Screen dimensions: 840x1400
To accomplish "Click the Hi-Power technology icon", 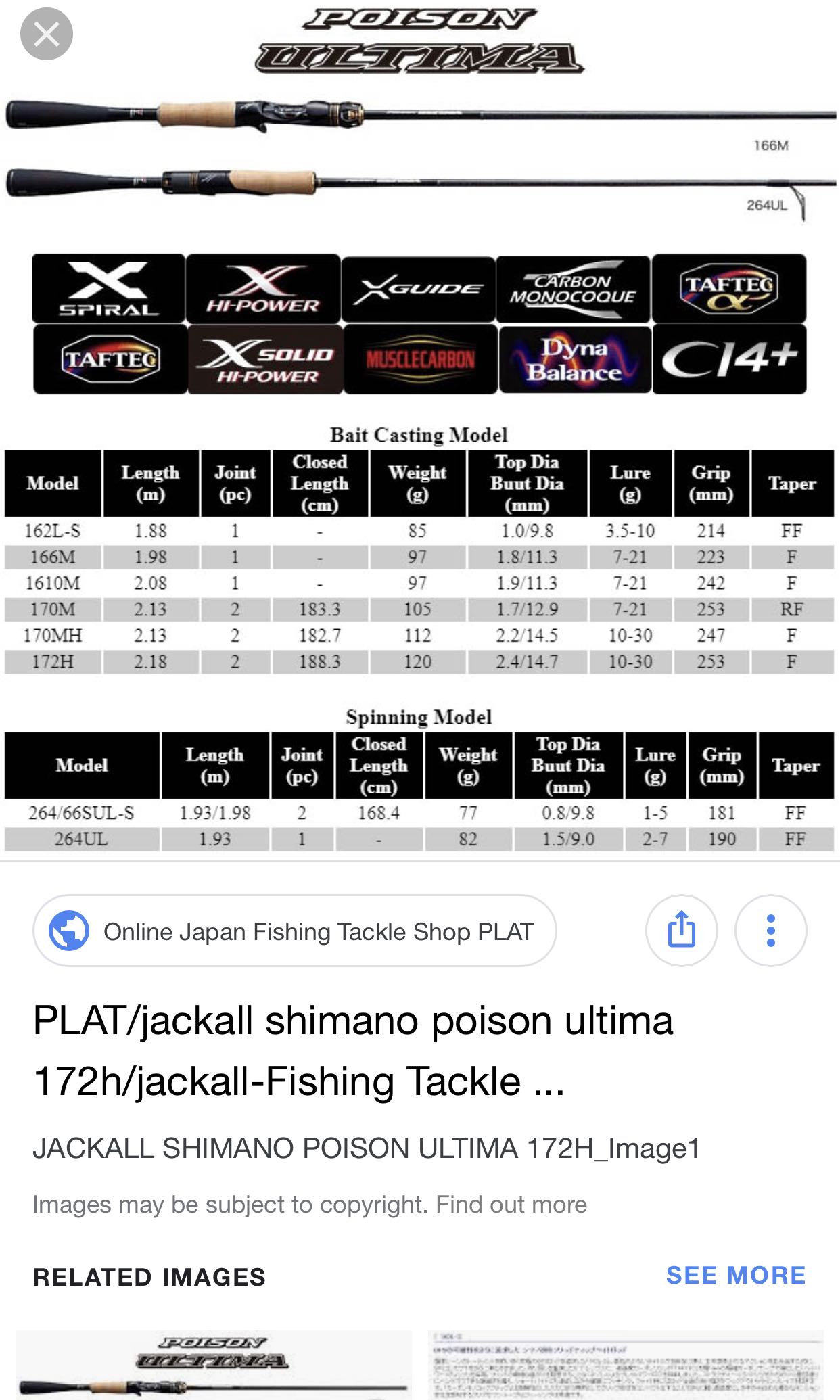I will click(264, 288).
